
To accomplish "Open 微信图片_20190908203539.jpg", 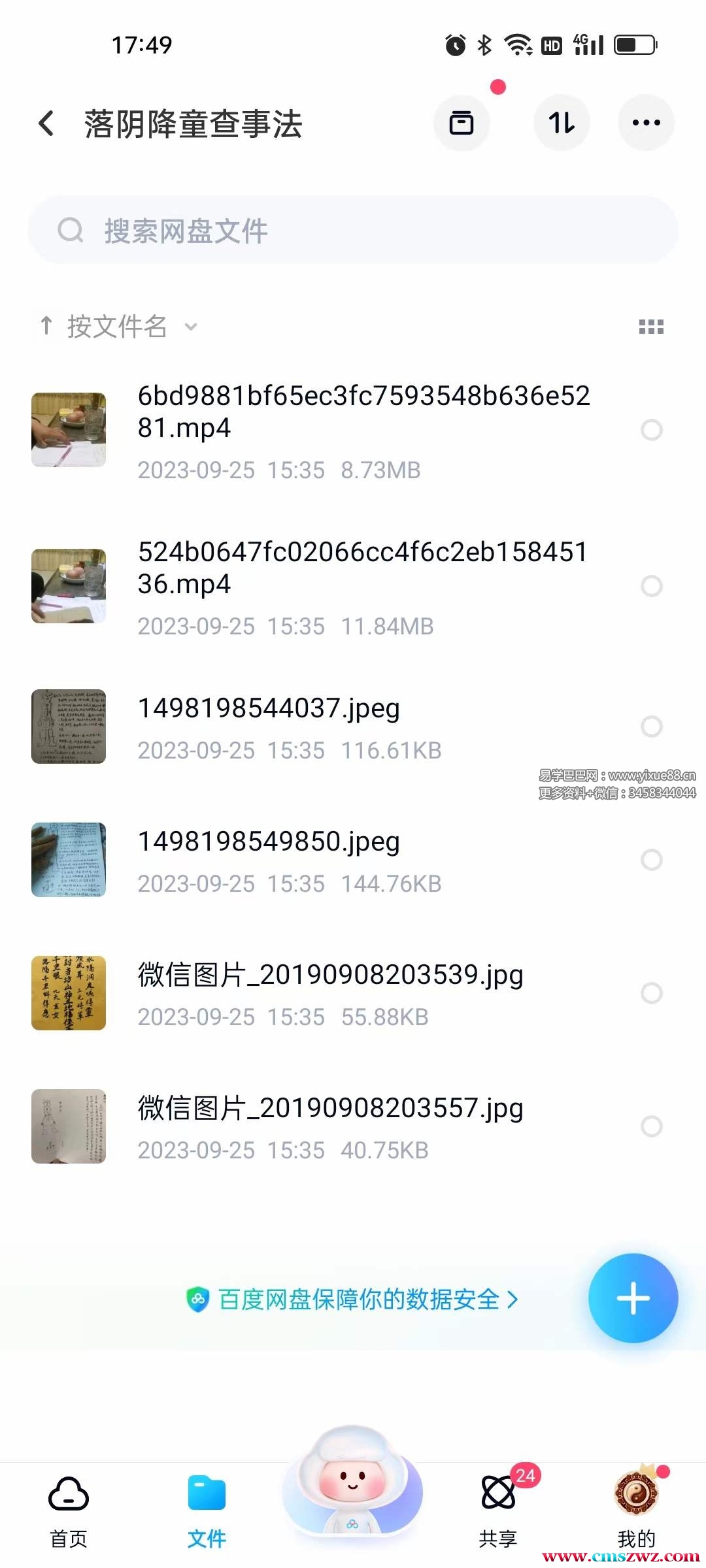I will pos(330,975).
